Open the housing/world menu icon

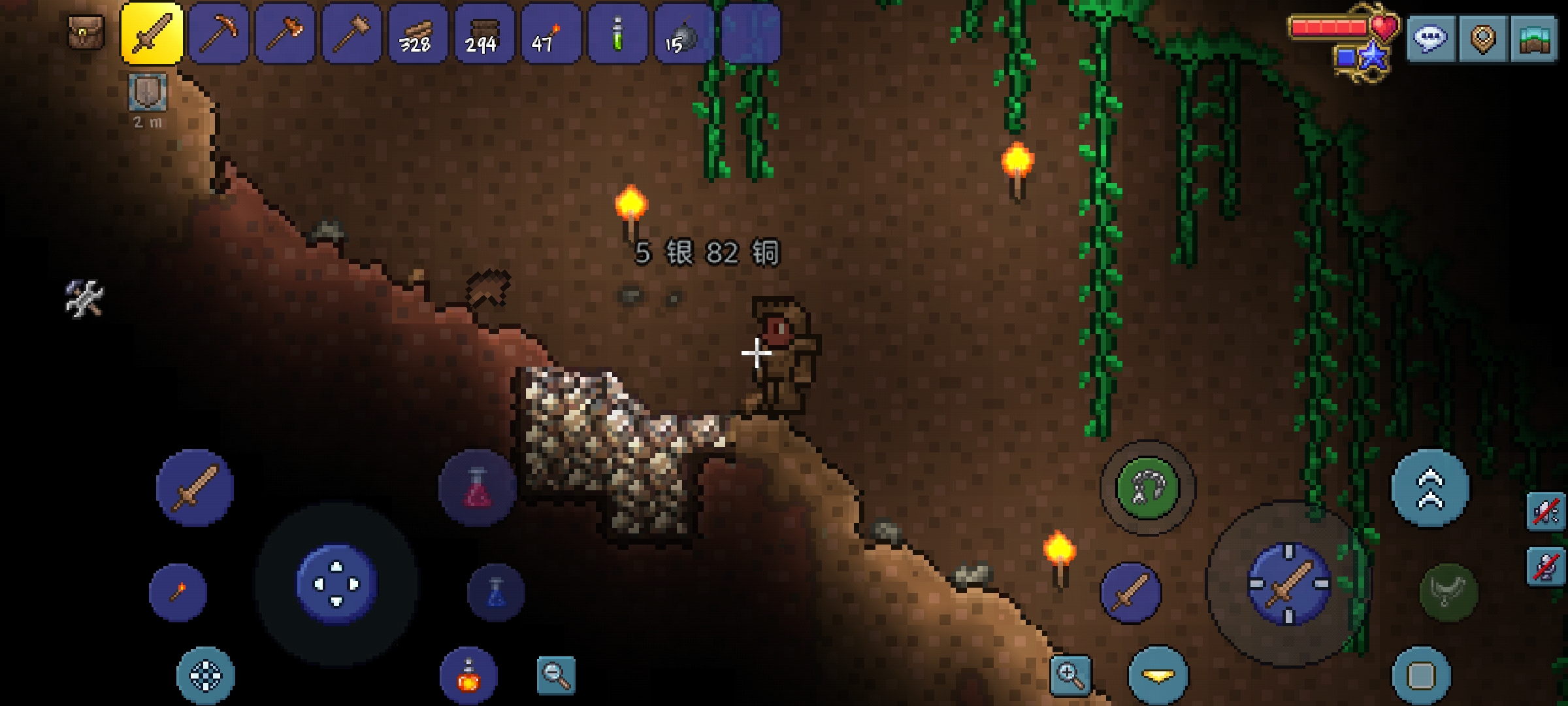click(x=1535, y=39)
